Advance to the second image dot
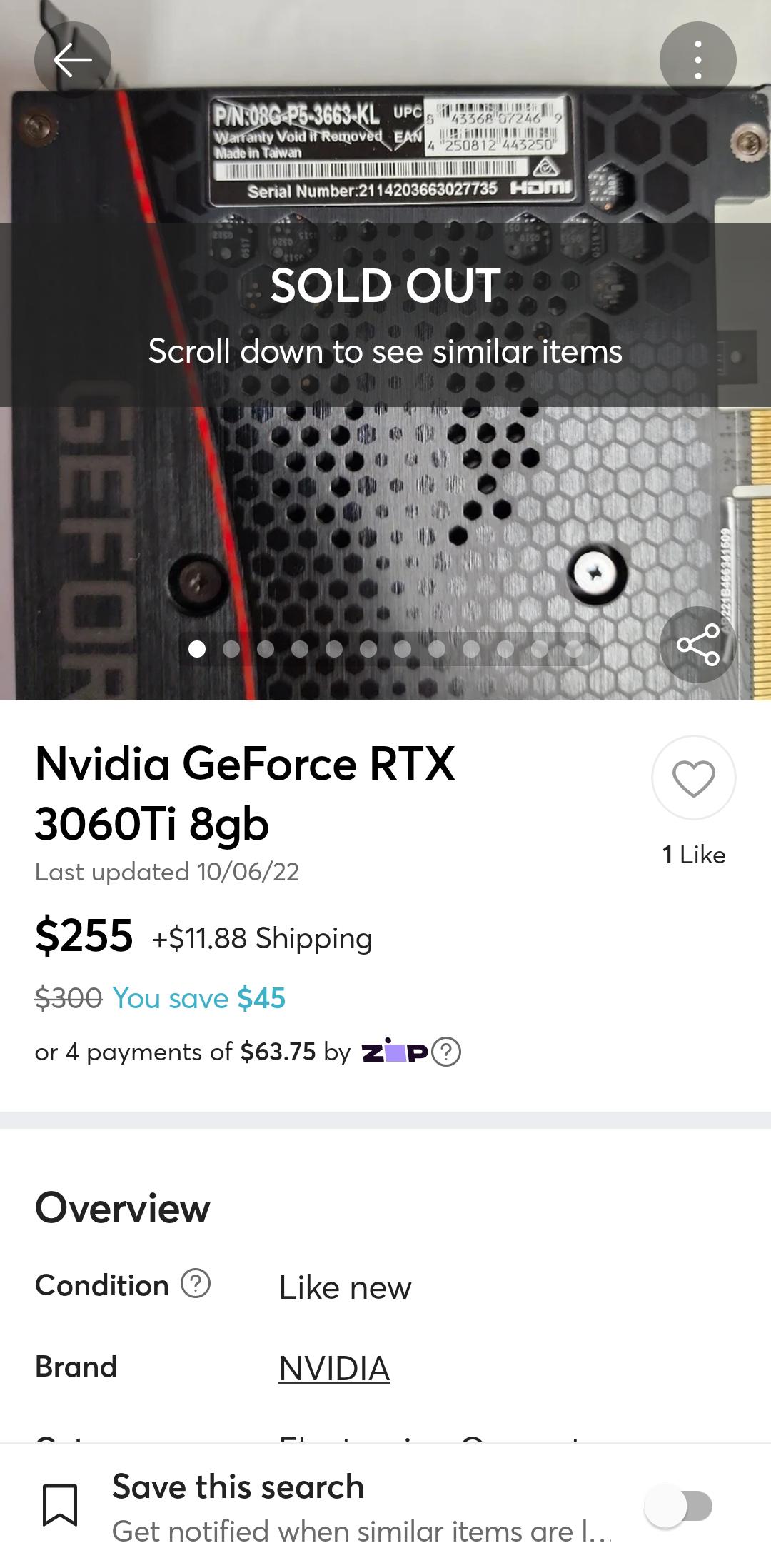The height and width of the screenshot is (1568, 771). 232,650
